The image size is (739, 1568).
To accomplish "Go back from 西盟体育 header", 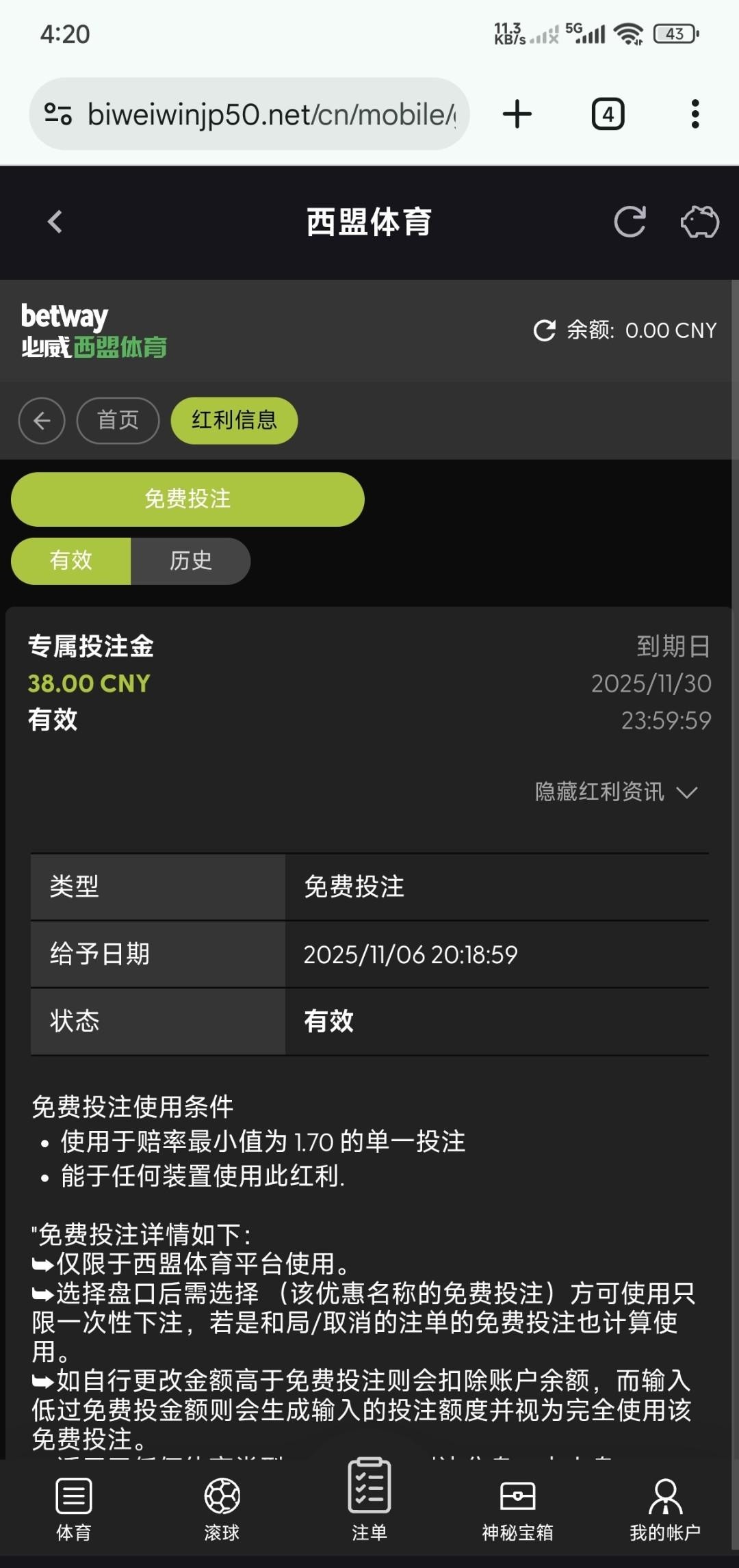I will pyautogui.click(x=55, y=222).
